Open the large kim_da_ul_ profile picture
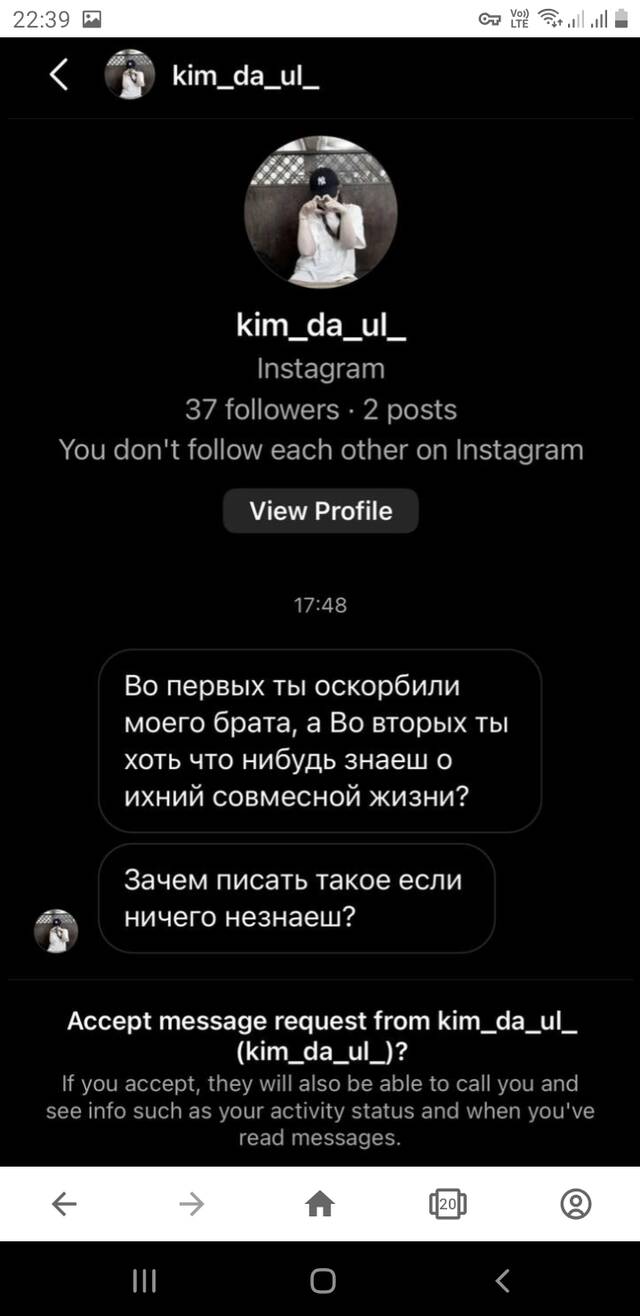640x1316 pixels. [320, 212]
